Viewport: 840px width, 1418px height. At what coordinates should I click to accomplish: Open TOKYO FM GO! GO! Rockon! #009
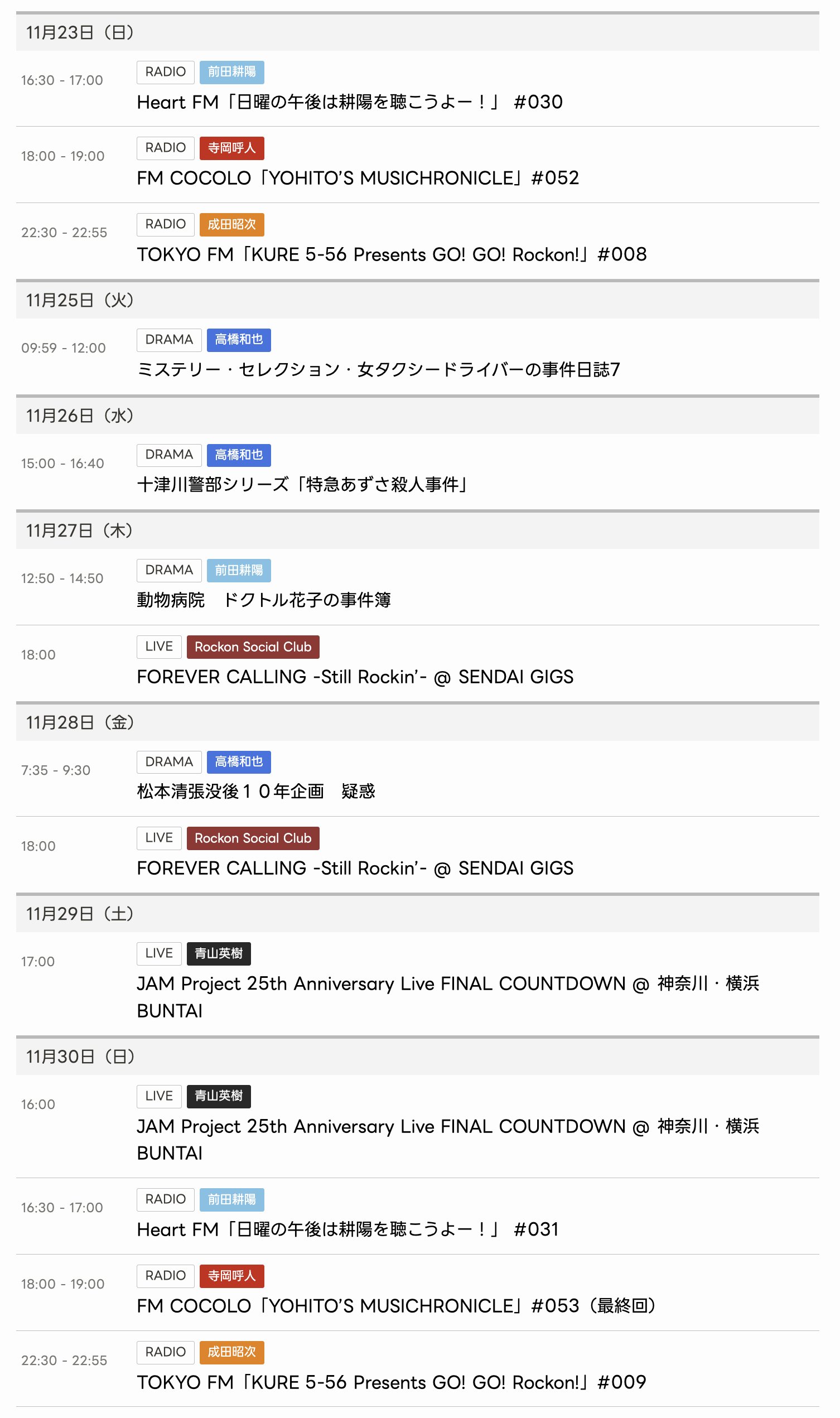(391, 1382)
